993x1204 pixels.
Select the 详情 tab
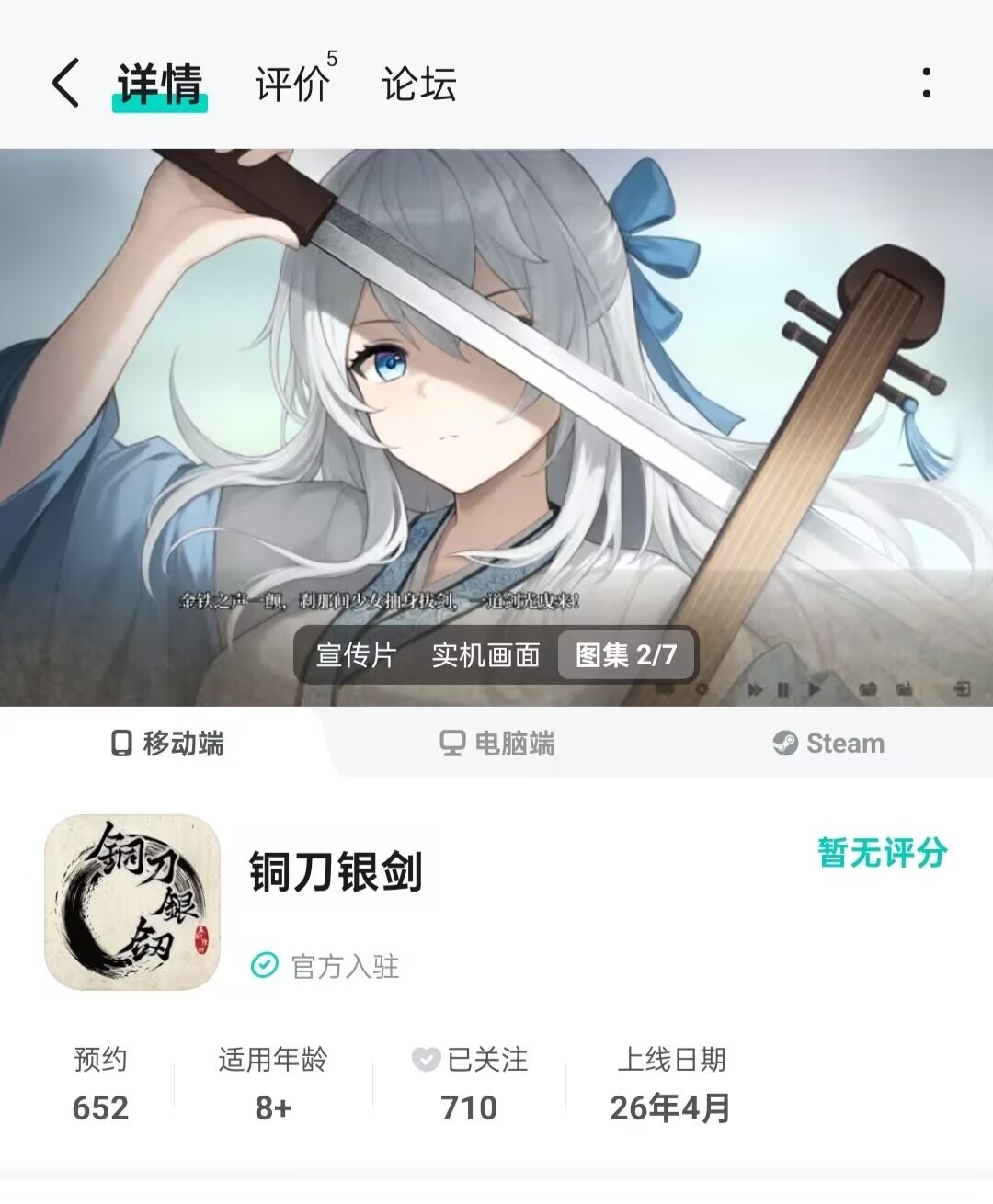point(160,84)
